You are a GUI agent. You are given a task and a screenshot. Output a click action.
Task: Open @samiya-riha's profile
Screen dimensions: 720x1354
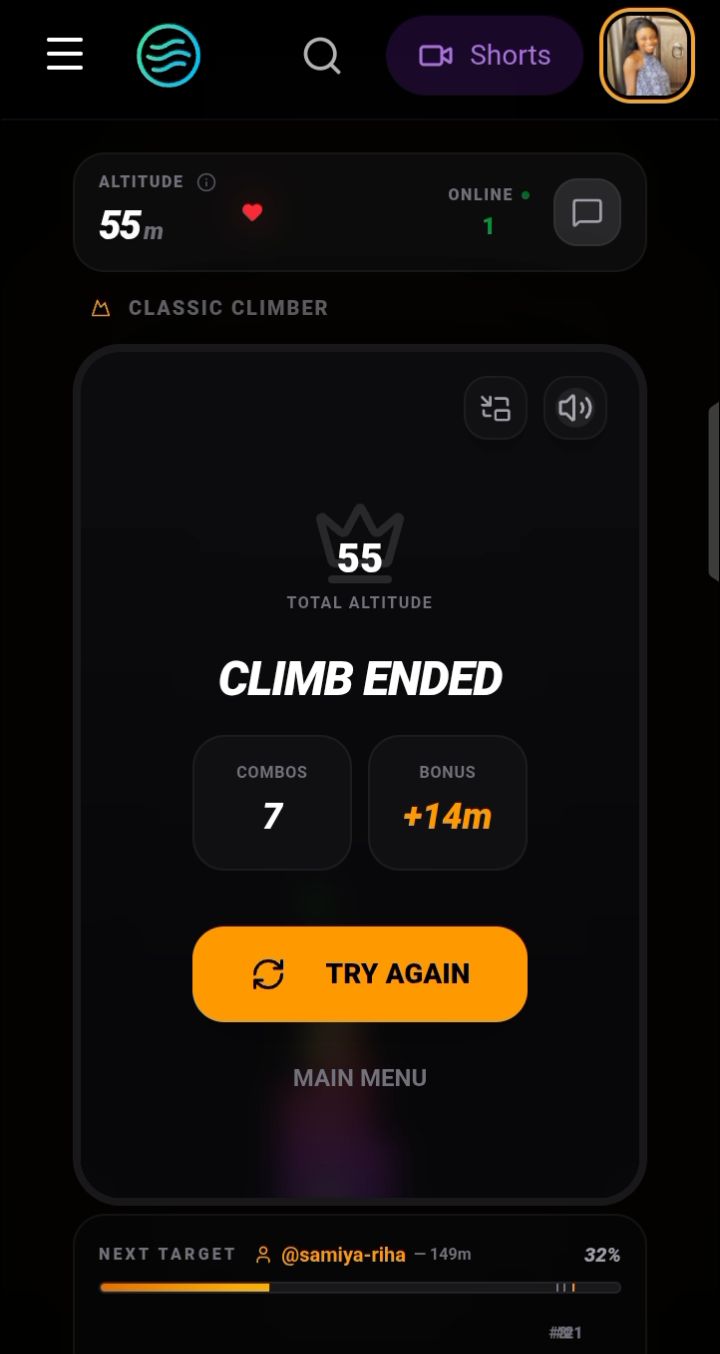click(x=343, y=1254)
